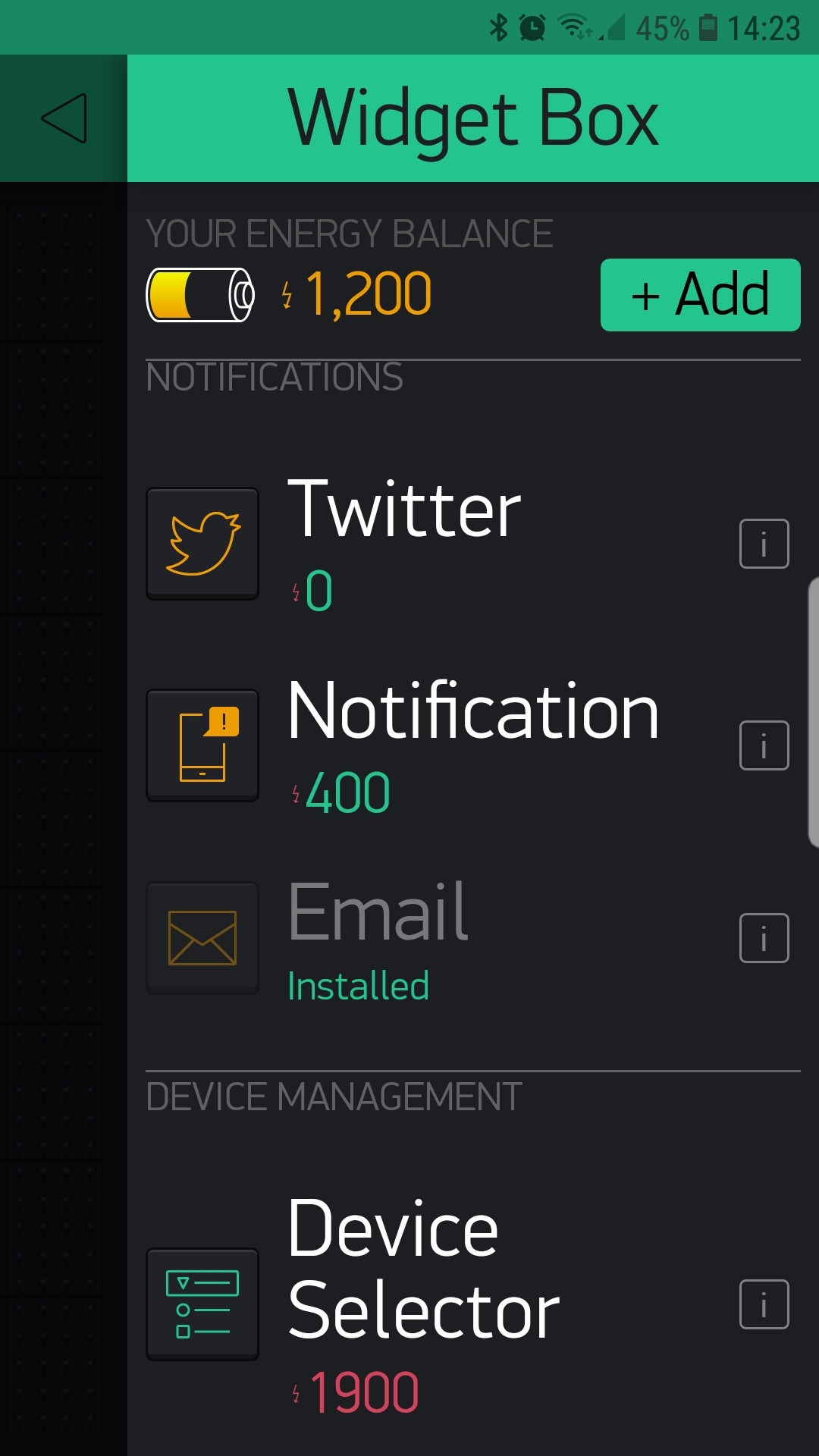Open info for Twitter widget
The width and height of the screenshot is (819, 1456).
click(x=764, y=544)
